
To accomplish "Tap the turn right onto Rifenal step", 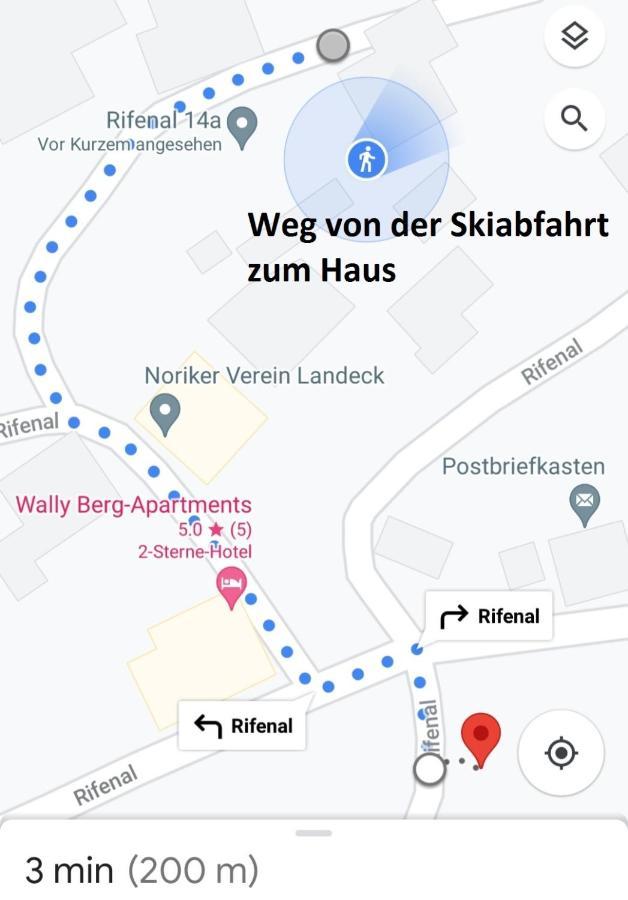I will click(490, 616).
